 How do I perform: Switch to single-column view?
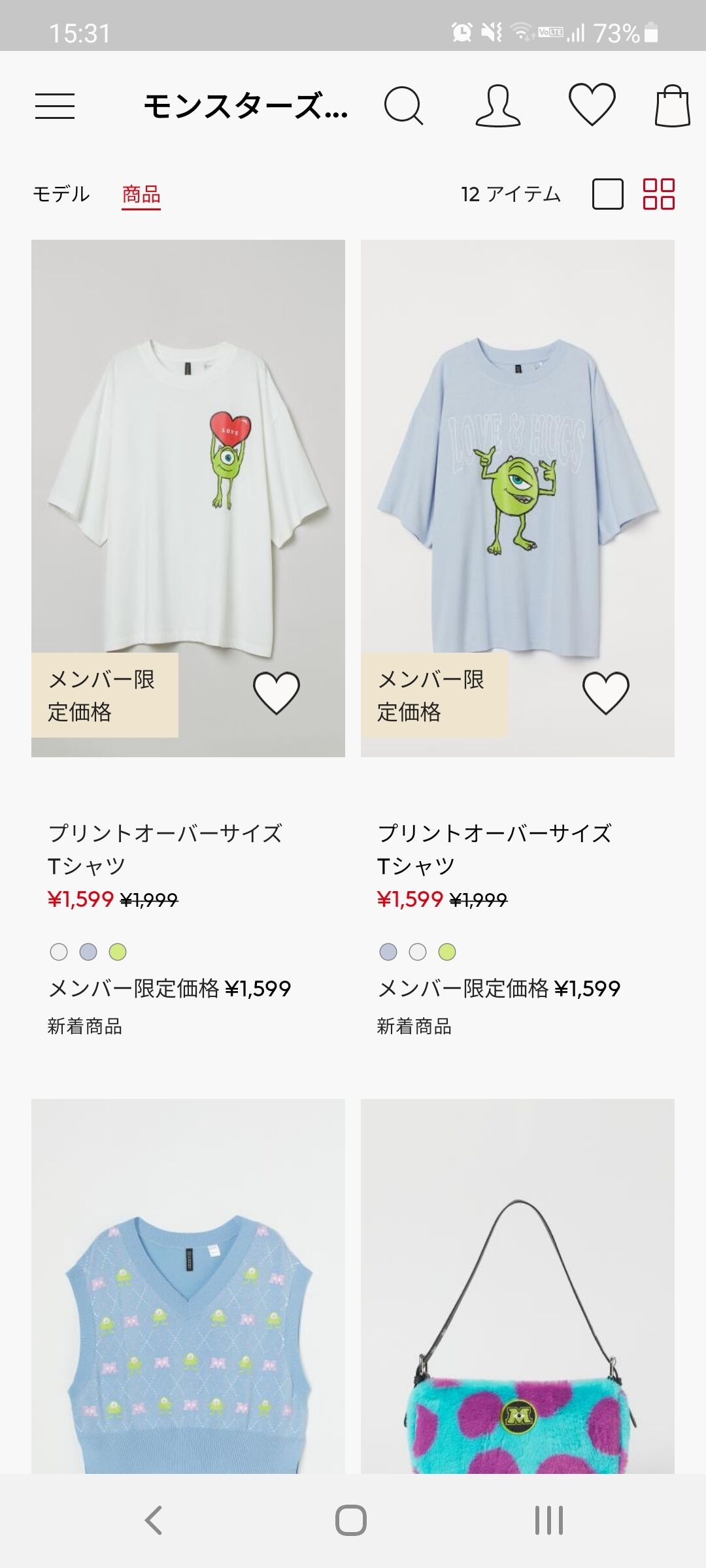(607, 194)
